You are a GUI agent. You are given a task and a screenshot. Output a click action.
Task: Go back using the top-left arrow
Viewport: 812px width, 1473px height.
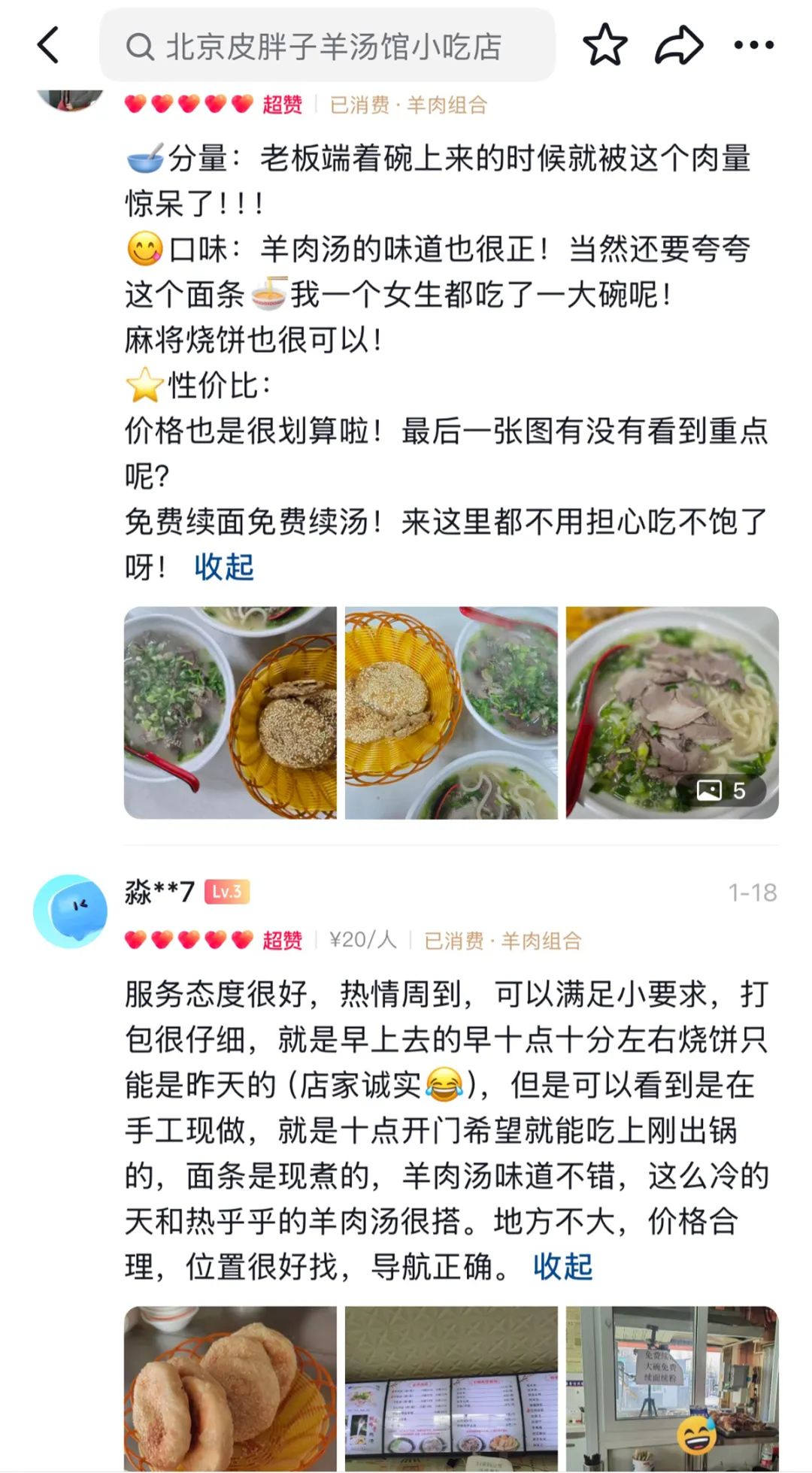[x=49, y=45]
